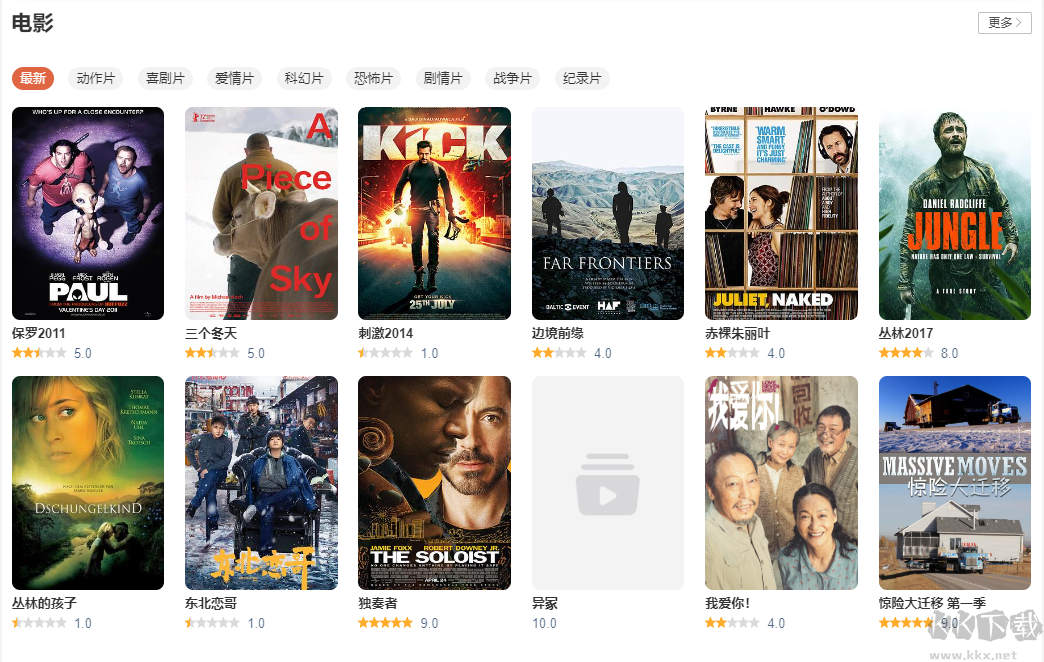Filter by 喜剧片
1044x662 pixels.
click(165, 78)
